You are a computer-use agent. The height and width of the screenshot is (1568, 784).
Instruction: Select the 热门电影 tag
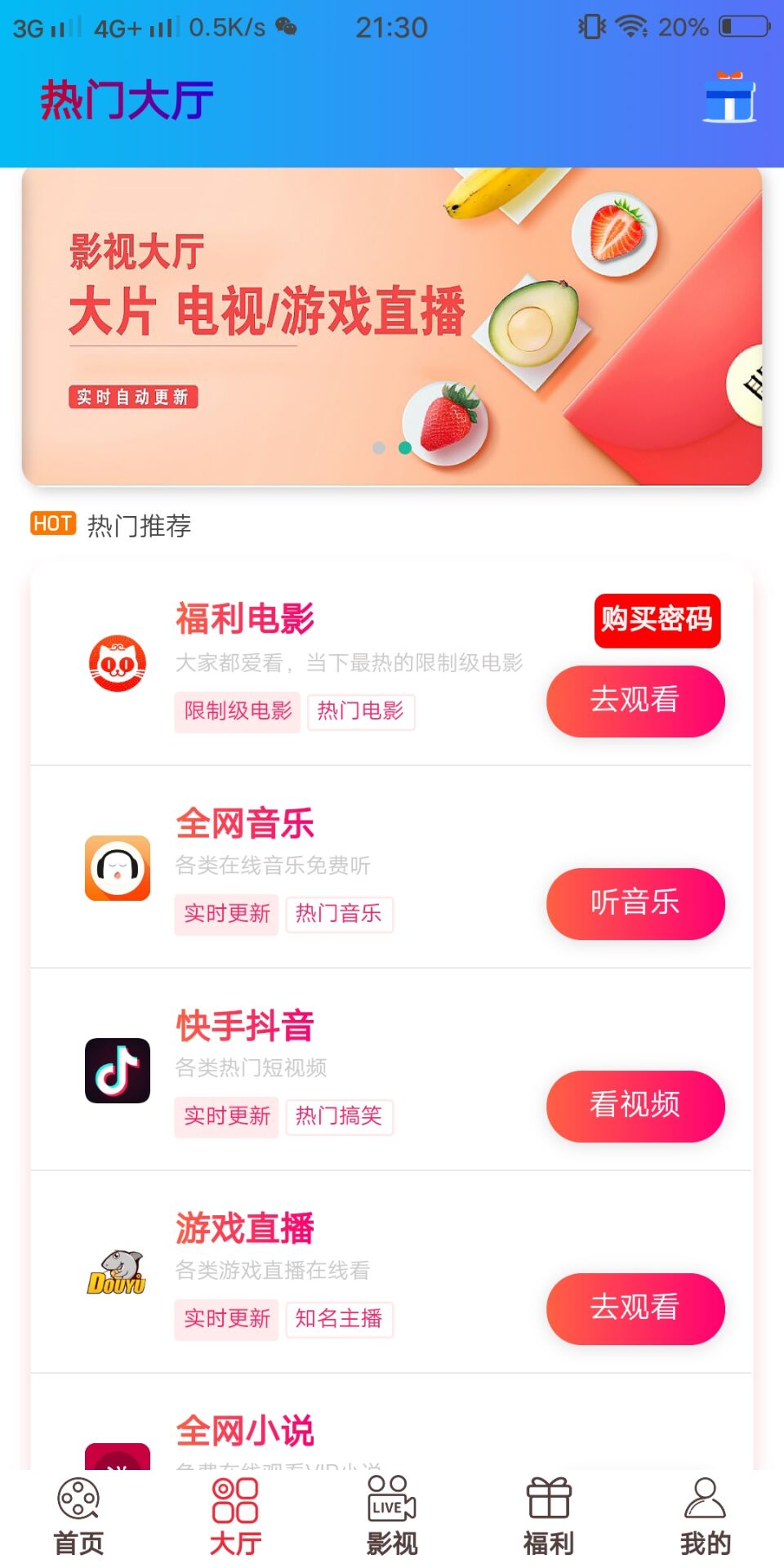click(361, 711)
